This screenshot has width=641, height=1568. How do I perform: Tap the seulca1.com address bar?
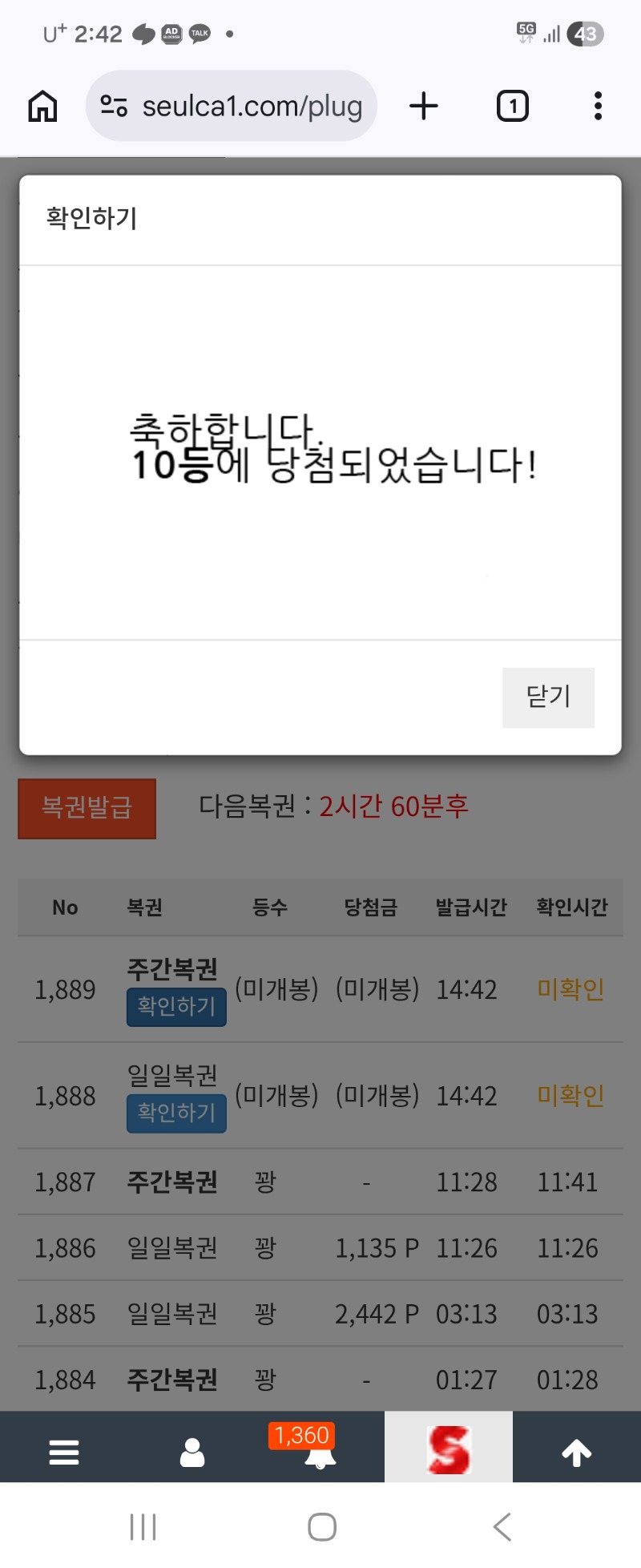click(232, 106)
